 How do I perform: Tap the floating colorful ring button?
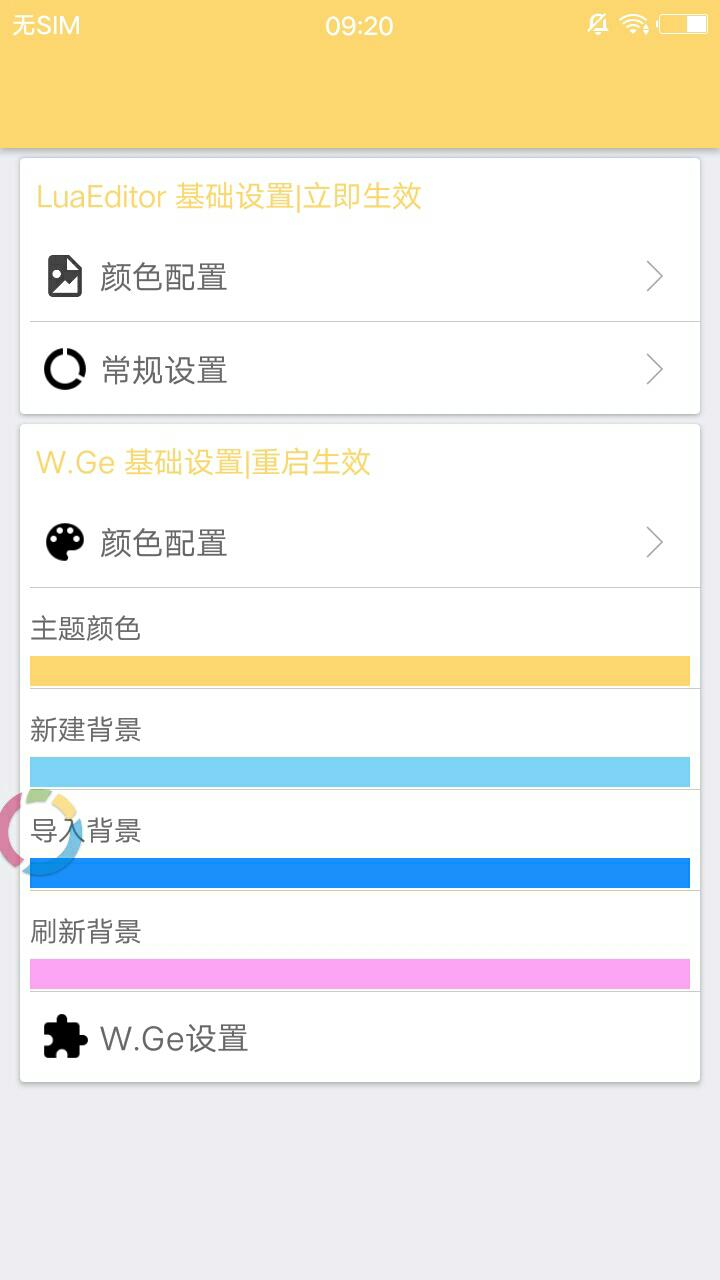pyautogui.click(x=40, y=832)
